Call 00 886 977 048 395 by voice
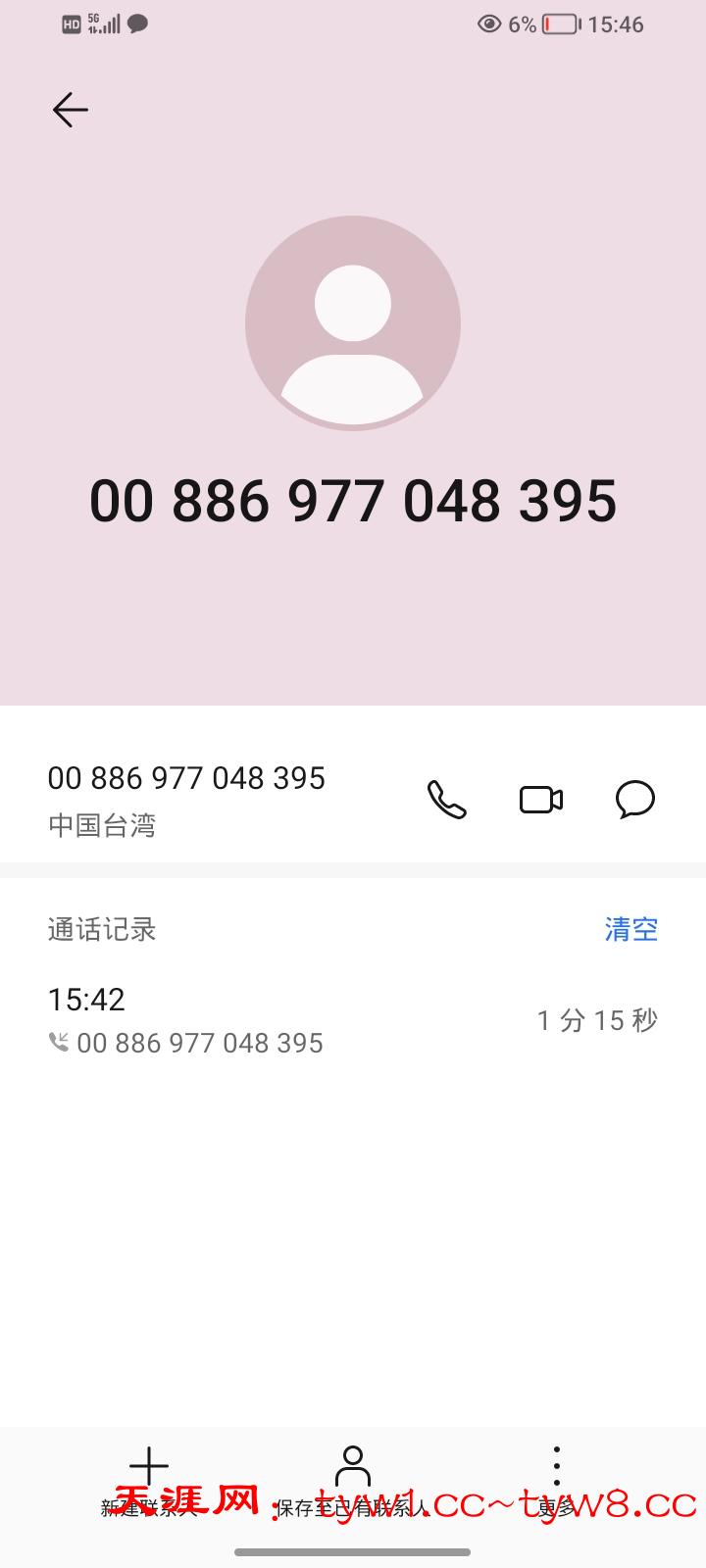This screenshot has height=1568, width=706. 447,800
